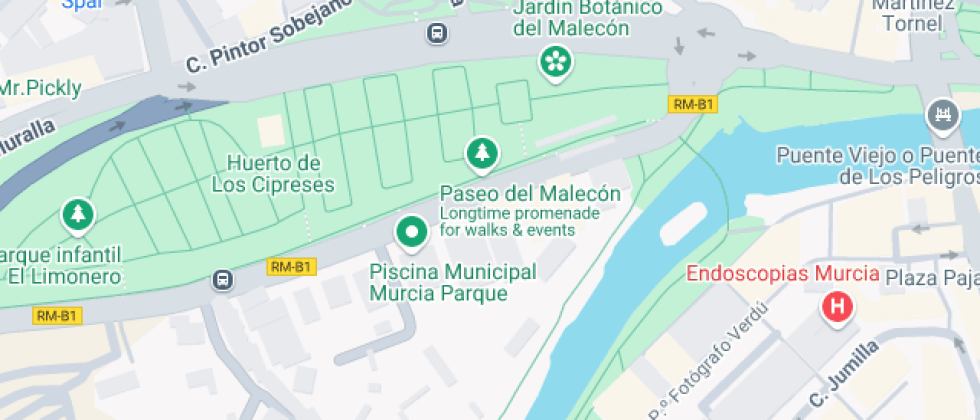The width and height of the screenshot is (980, 420).
Task: Select the Endoscopias Murcia hospital marker
Action: [838, 307]
